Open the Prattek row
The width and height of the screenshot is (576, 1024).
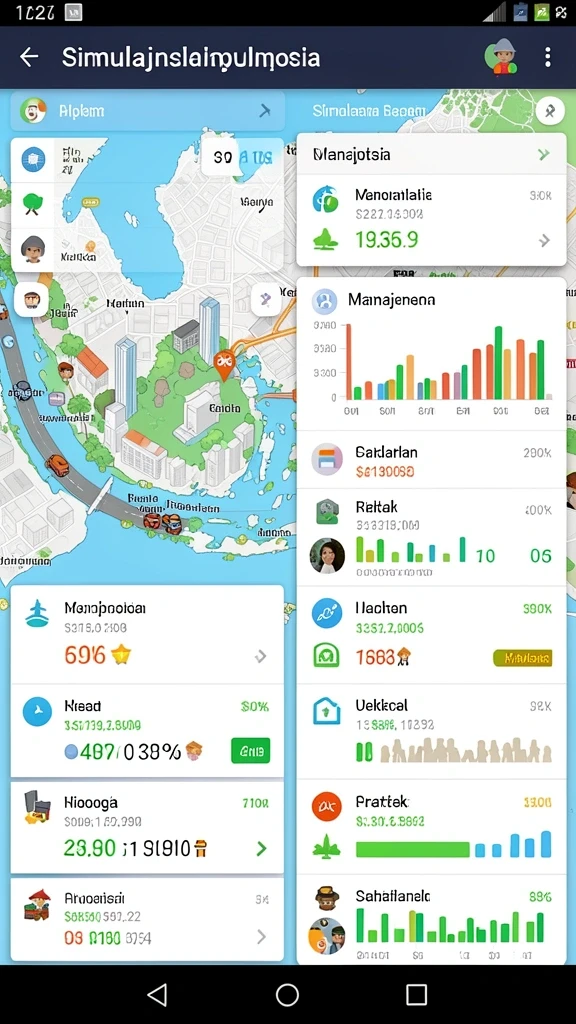click(431, 827)
